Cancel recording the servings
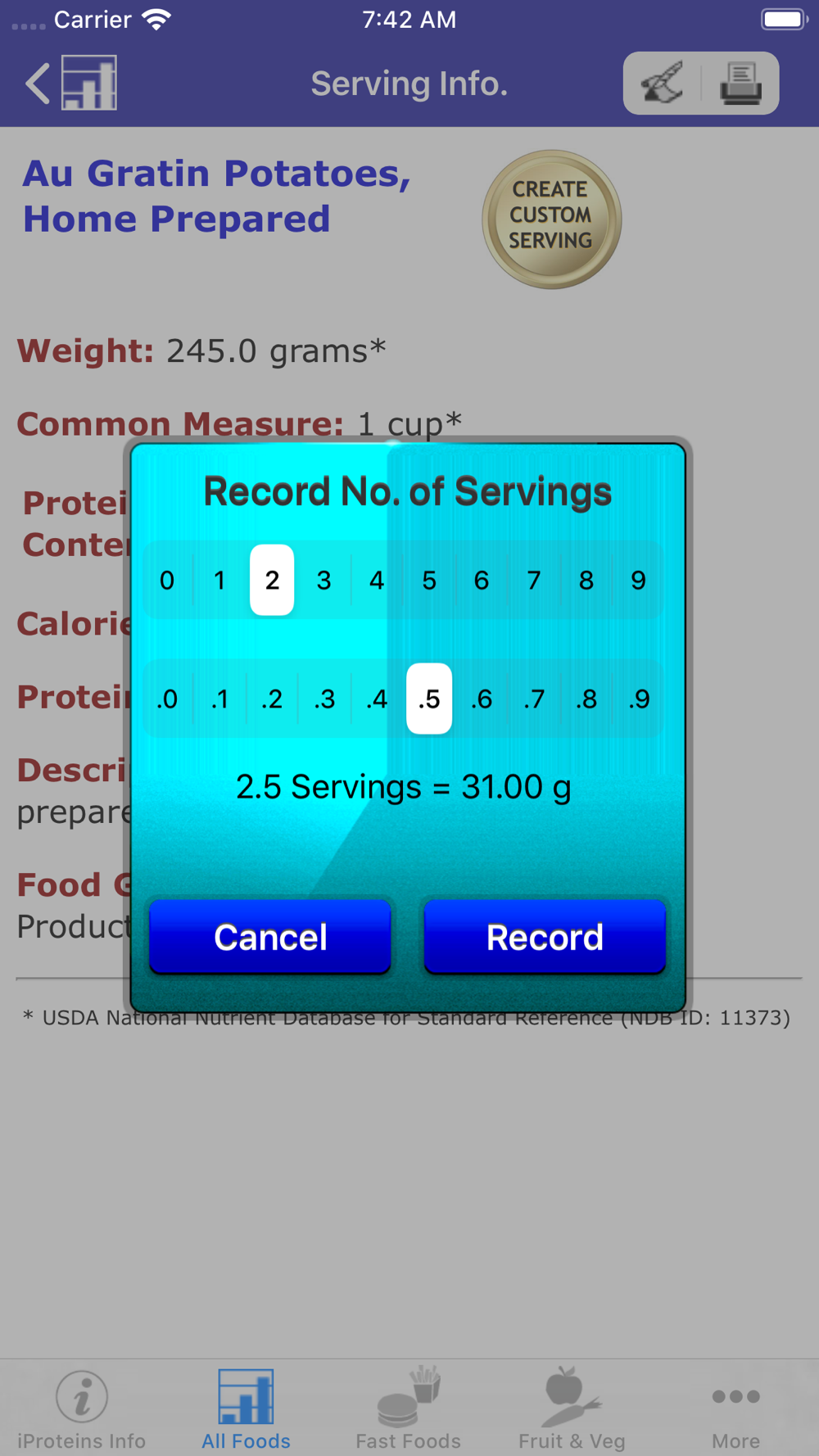This screenshot has width=819, height=1456. (x=270, y=937)
